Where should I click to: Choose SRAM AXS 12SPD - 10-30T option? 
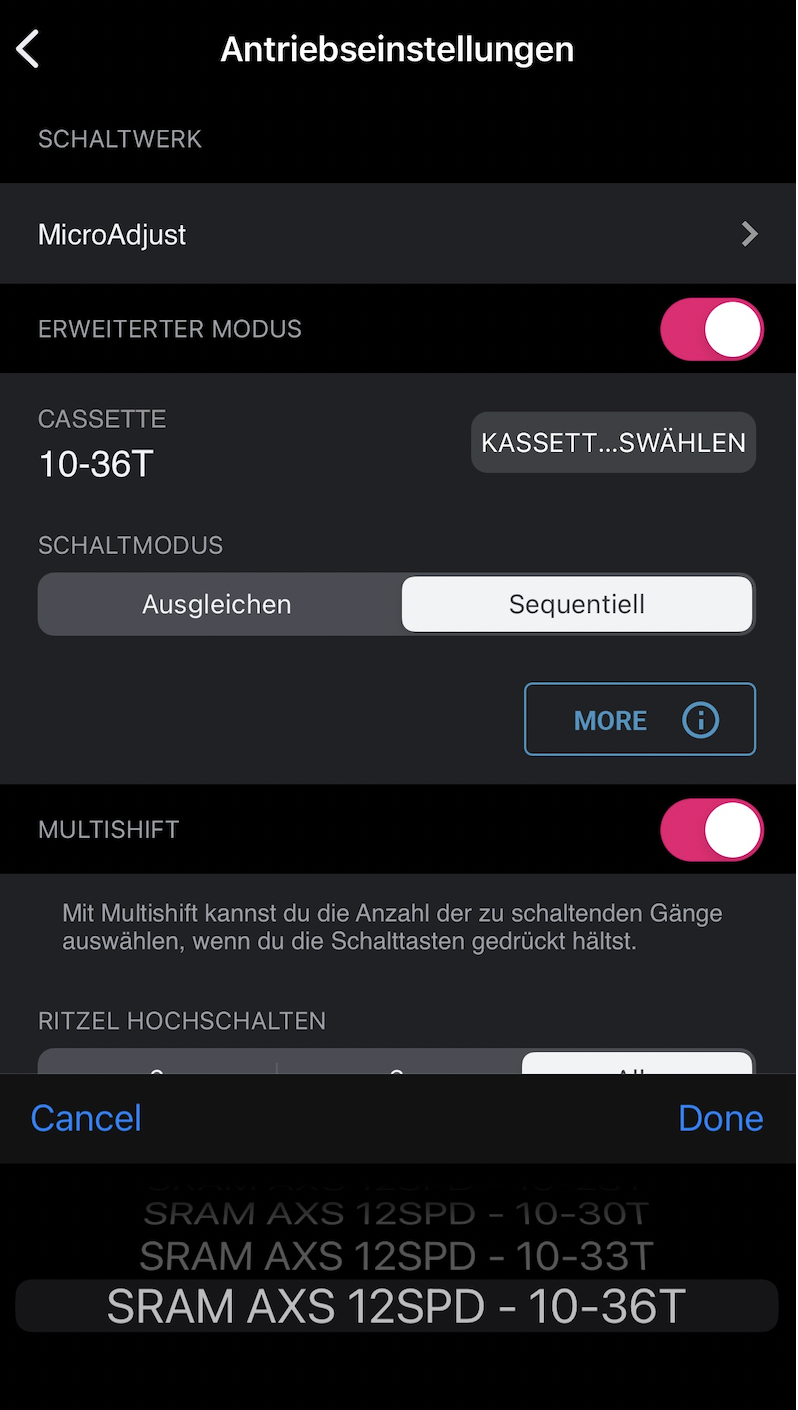pos(396,1214)
